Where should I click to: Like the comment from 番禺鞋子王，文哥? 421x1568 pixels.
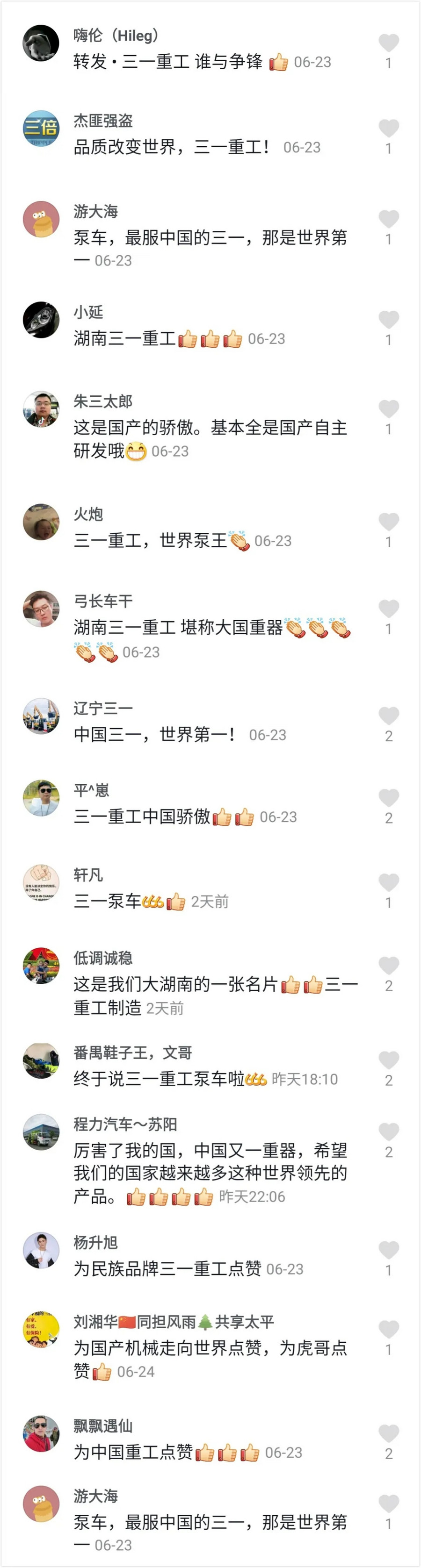388,1060
